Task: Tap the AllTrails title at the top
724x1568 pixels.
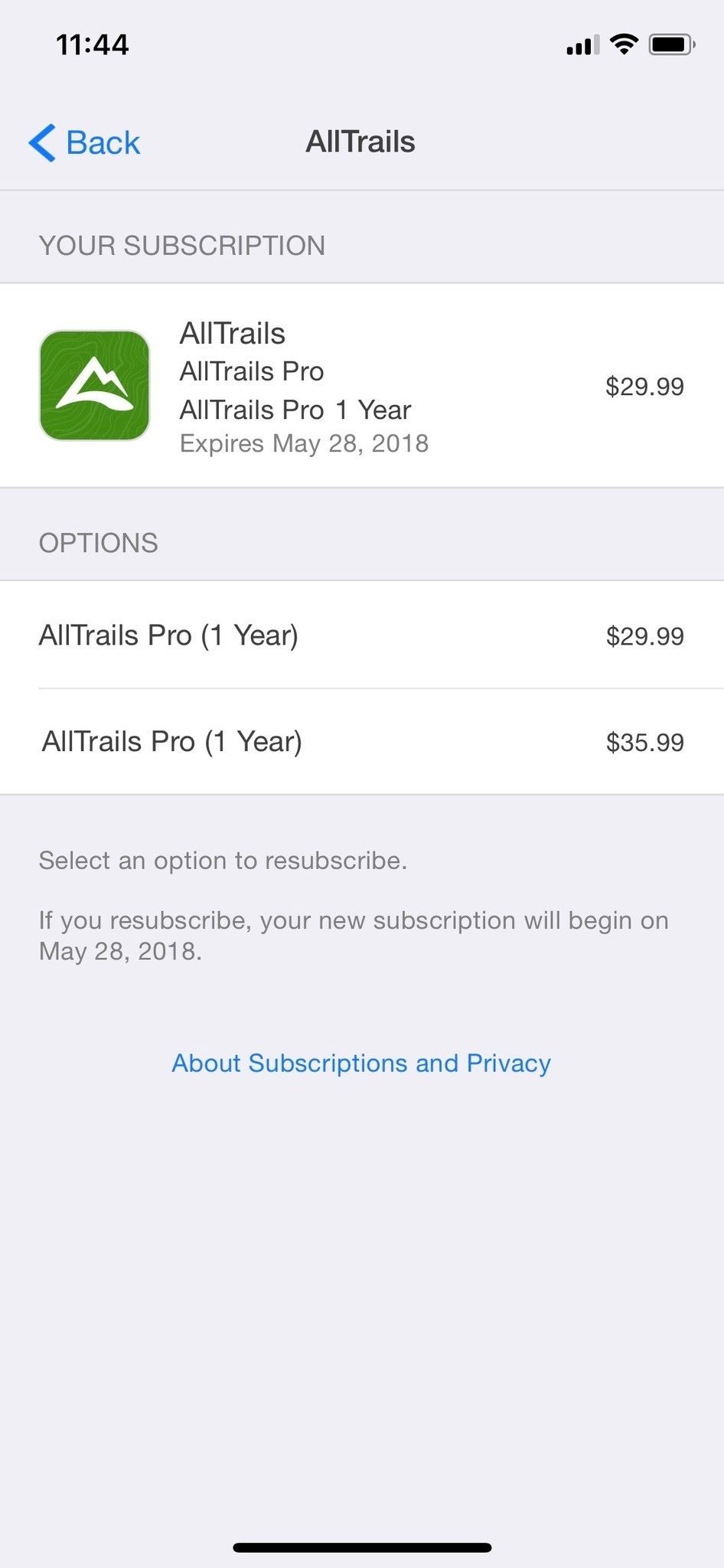Action: click(360, 142)
